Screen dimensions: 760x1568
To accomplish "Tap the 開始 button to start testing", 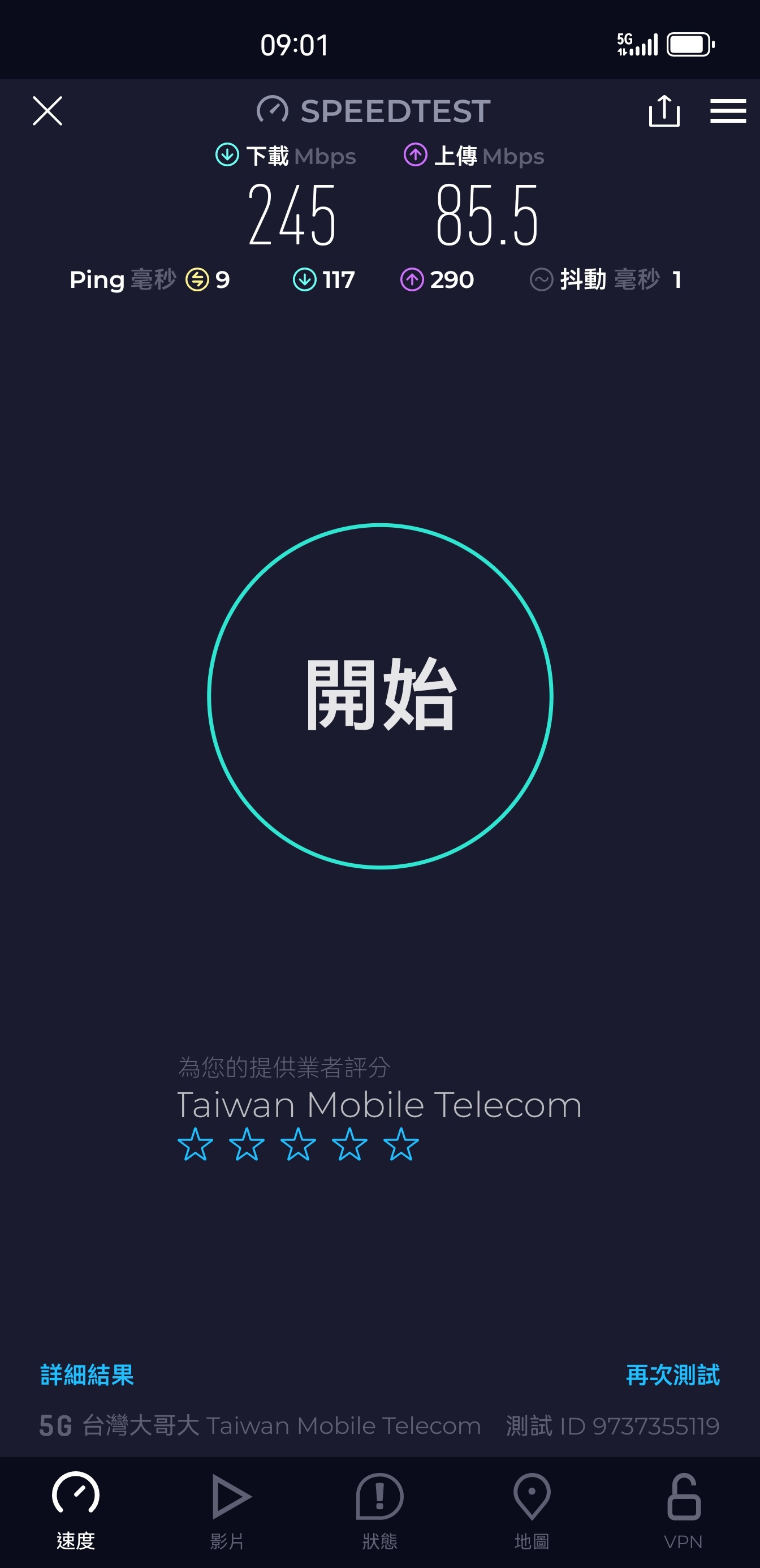I will [381, 696].
